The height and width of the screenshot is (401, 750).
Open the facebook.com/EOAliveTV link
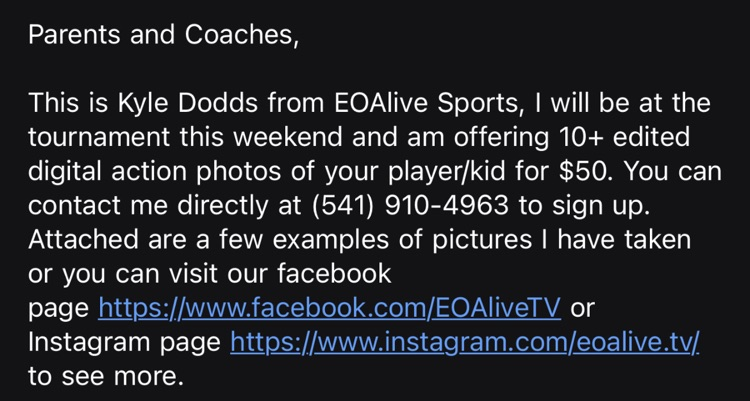tap(331, 307)
